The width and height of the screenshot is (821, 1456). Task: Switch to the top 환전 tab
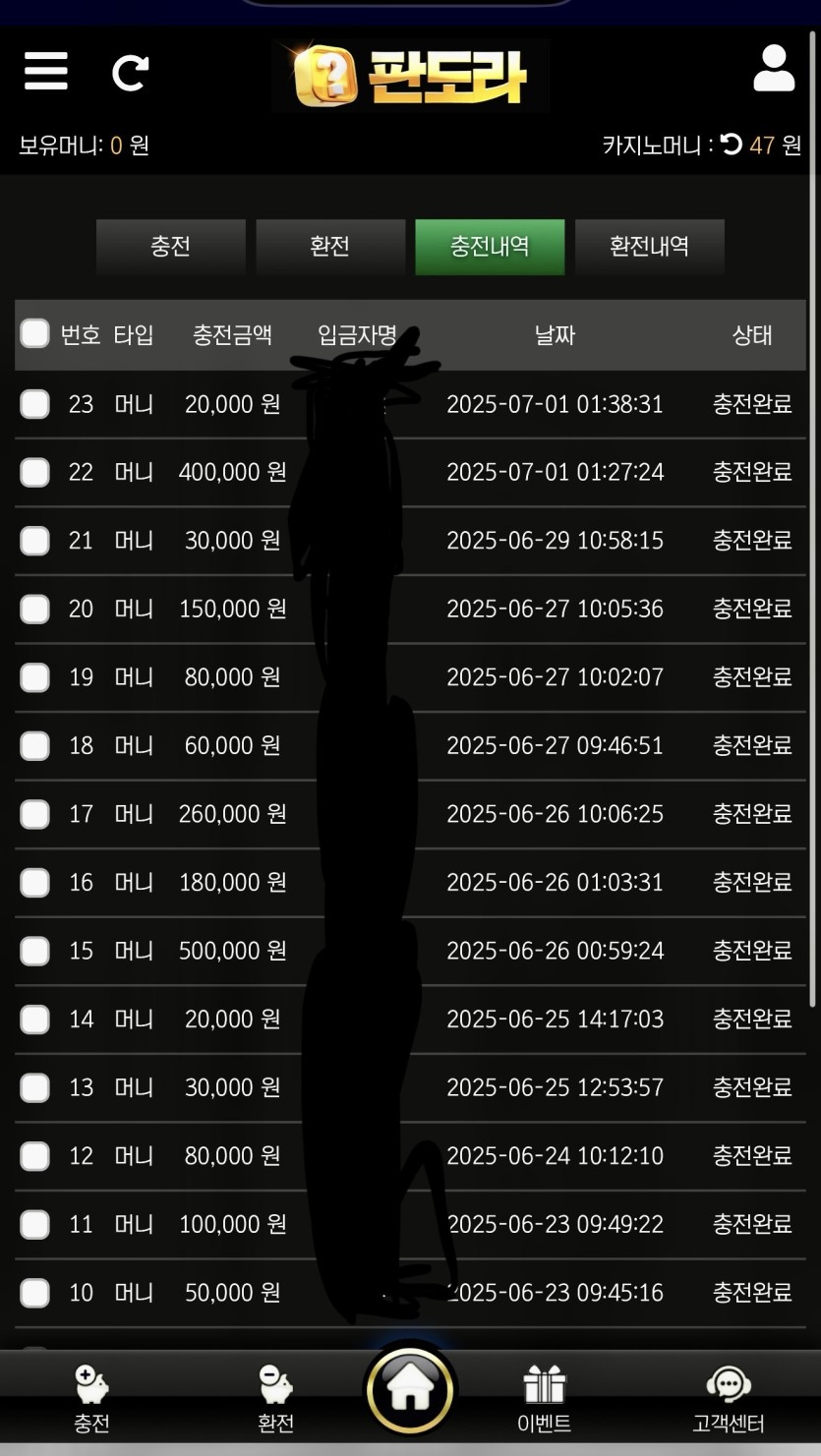pos(330,246)
